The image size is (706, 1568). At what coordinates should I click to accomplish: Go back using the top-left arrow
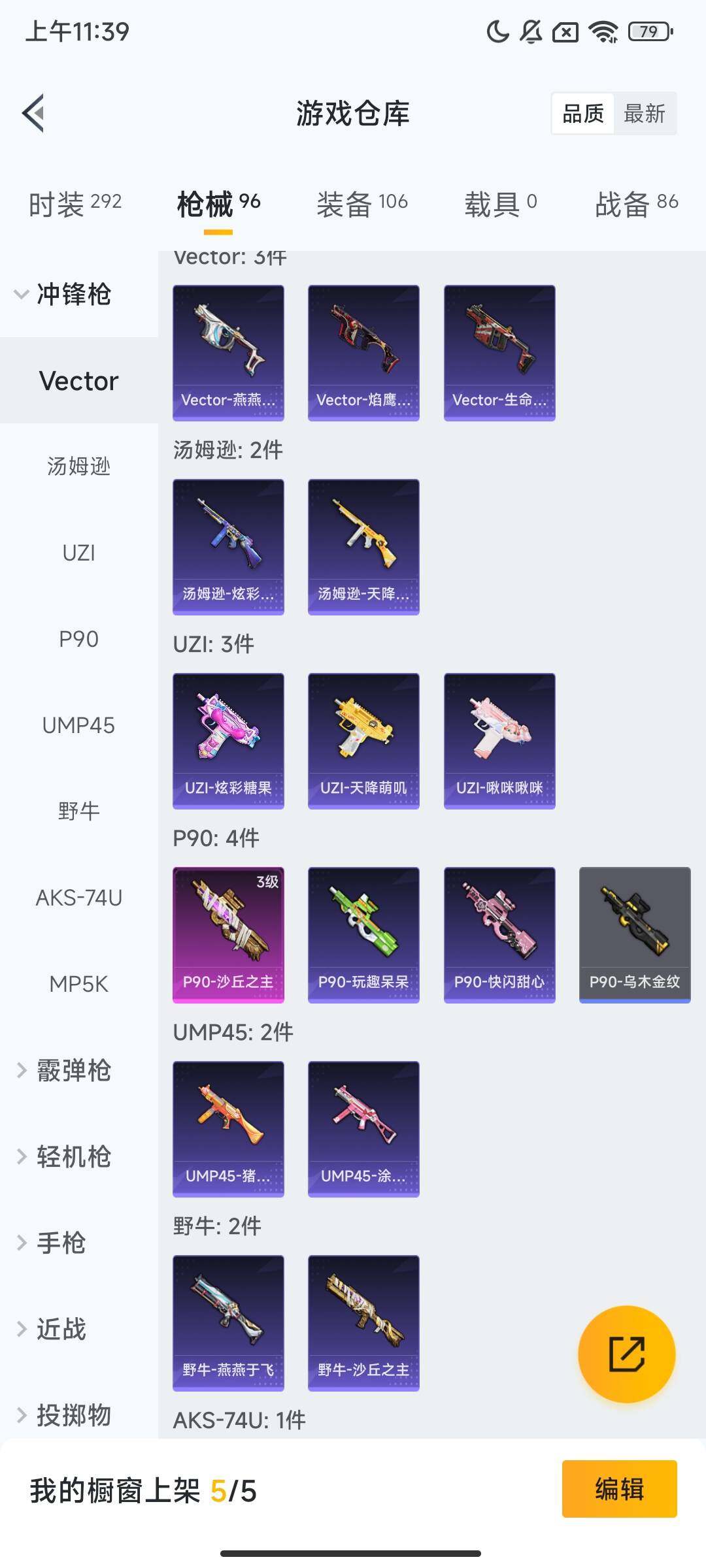(34, 113)
